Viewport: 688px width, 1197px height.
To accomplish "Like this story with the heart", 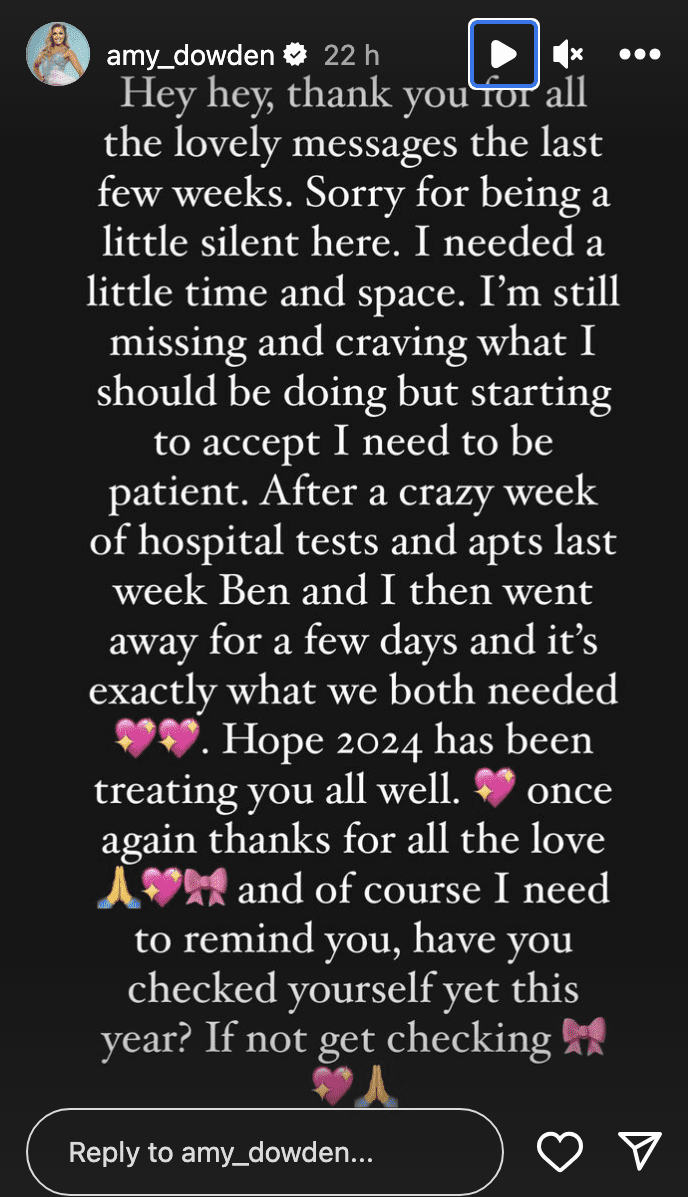I will point(560,1152).
